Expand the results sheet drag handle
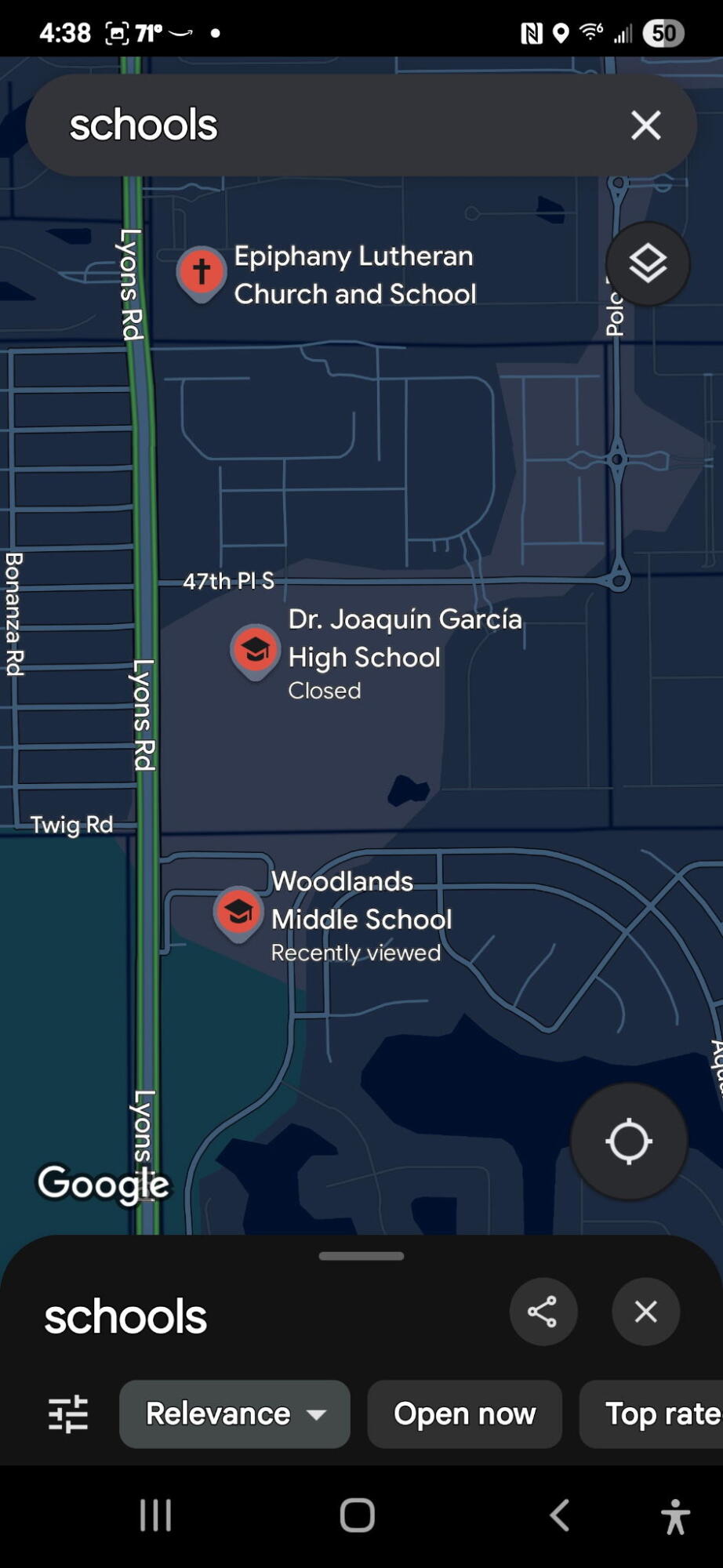 coord(361,1256)
